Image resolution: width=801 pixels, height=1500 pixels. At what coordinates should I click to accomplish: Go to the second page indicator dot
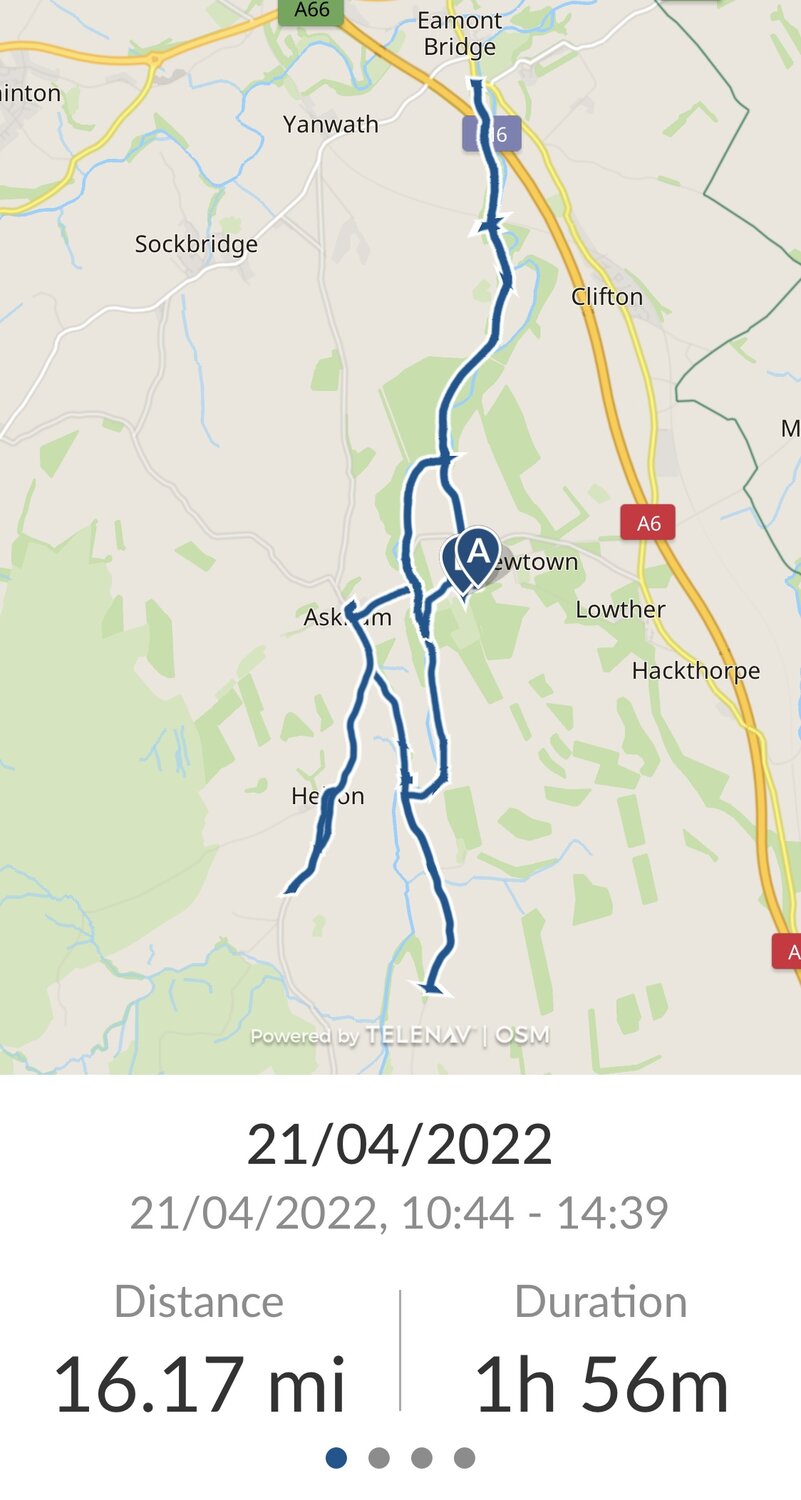click(x=379, y=1458)
